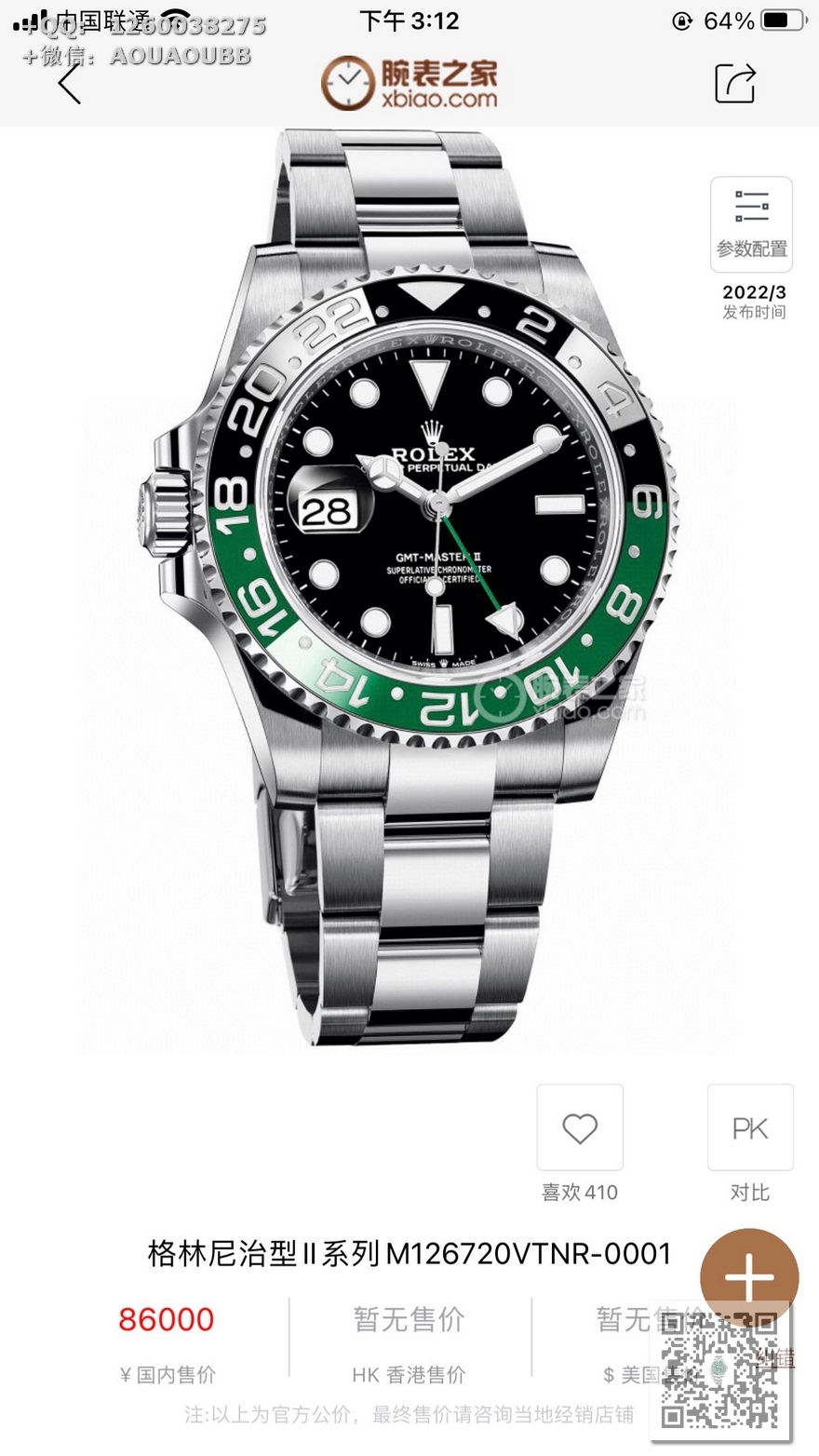Screen dimensions: 819x1456
Task: Tap the brown plus floating button
Action: 749,1277
